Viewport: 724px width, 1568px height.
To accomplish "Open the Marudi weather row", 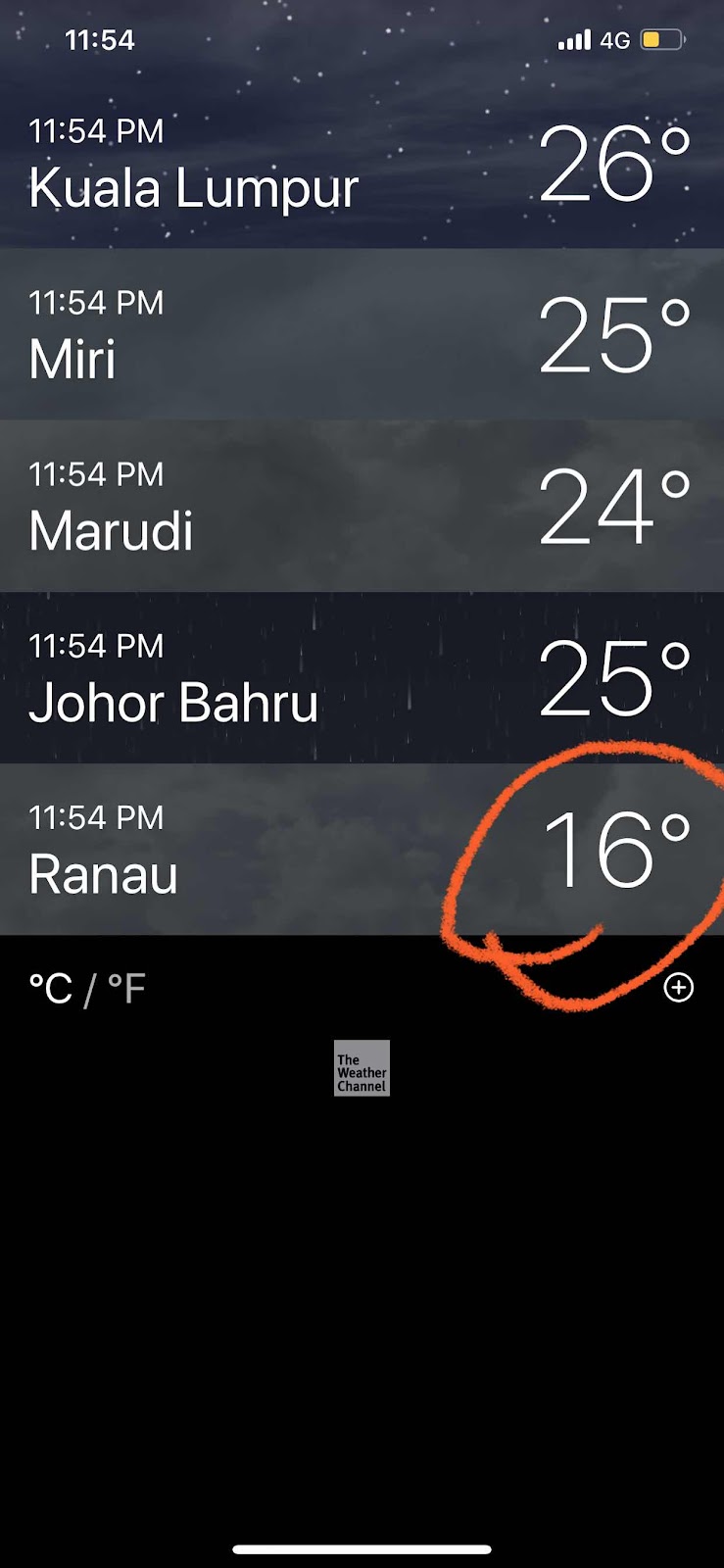I will (x=362, y=507).
